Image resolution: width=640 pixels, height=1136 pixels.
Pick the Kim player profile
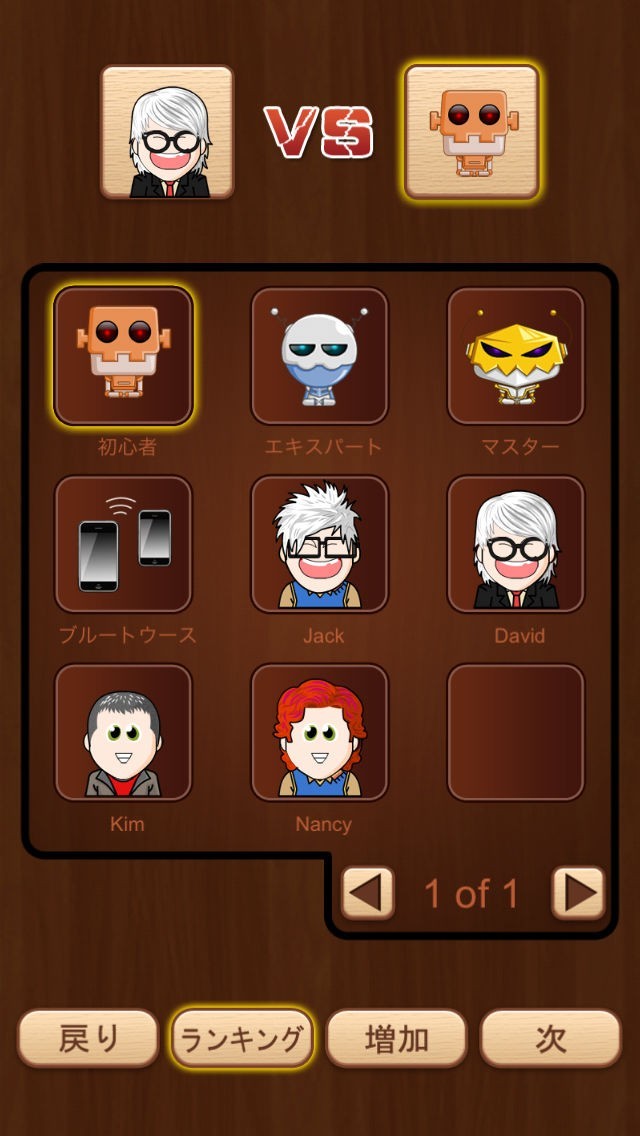(122, 731)
